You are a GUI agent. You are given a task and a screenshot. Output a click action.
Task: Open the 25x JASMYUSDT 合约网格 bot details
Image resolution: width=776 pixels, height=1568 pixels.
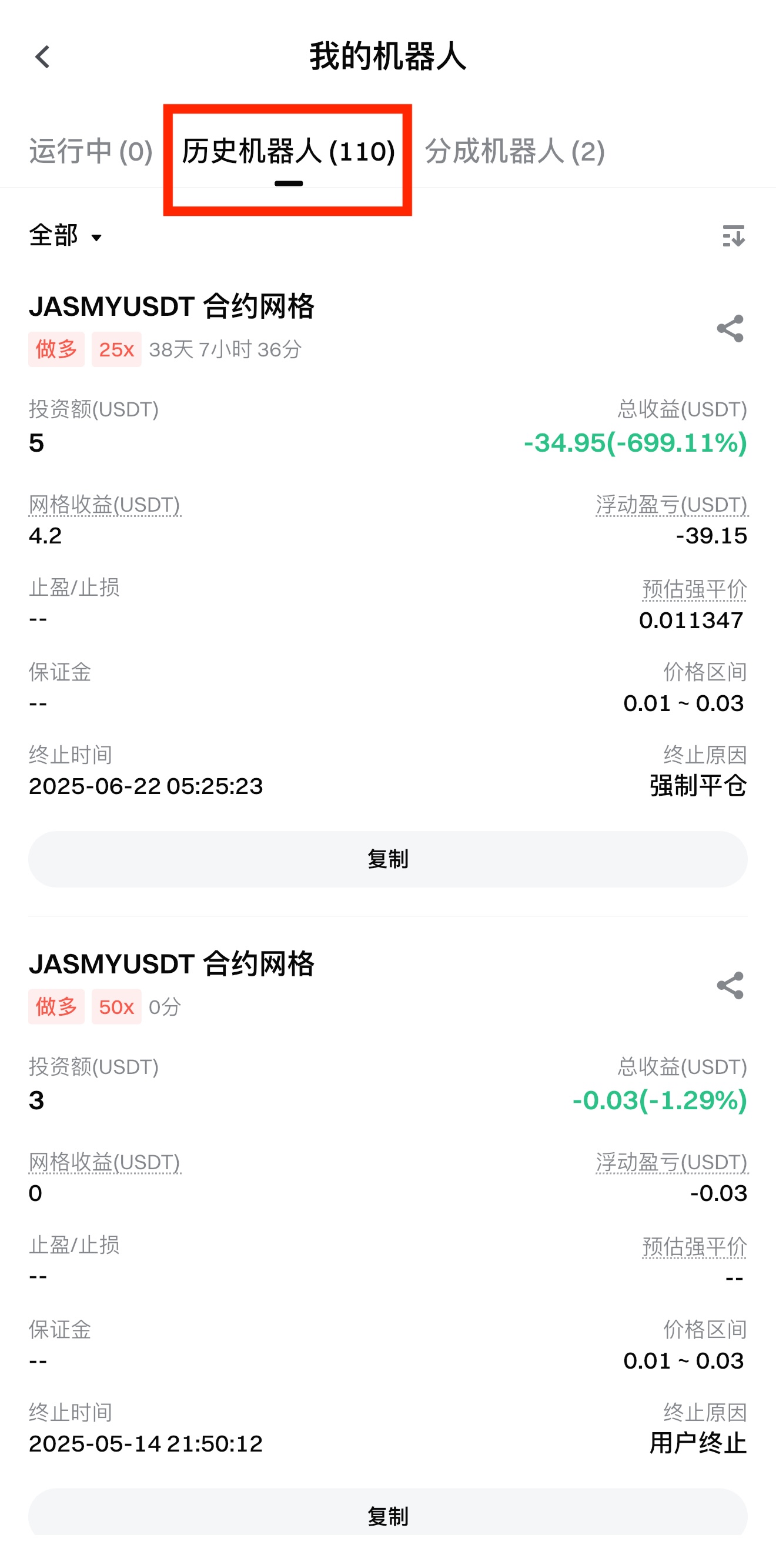(172, 306)
